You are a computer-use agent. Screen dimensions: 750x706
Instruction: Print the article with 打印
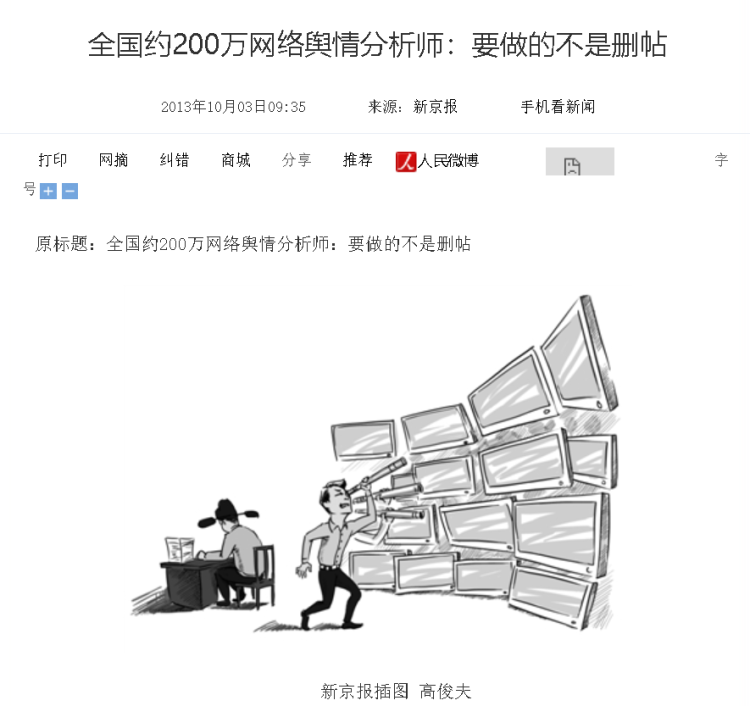(x=53, y=160)
